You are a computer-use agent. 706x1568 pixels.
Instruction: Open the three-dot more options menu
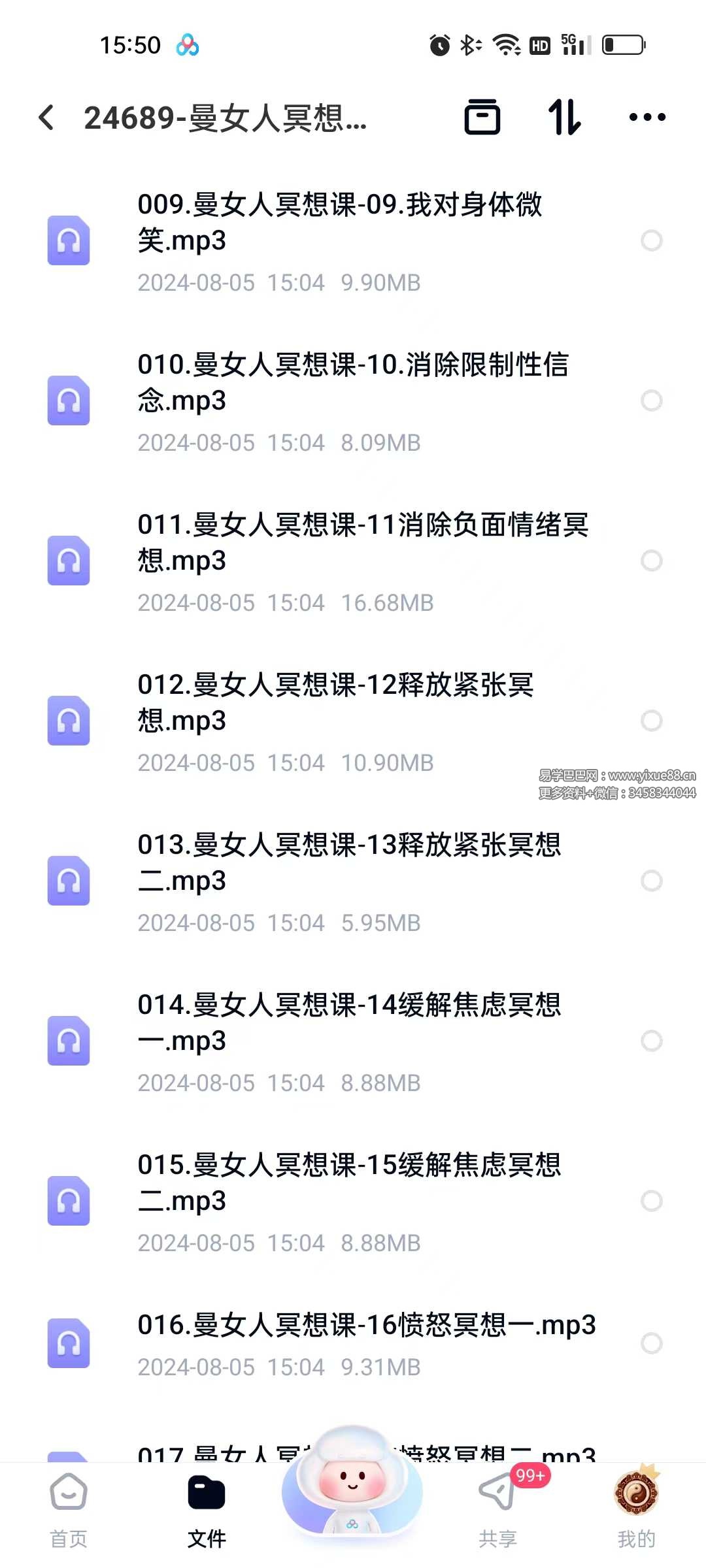(647, 118)
